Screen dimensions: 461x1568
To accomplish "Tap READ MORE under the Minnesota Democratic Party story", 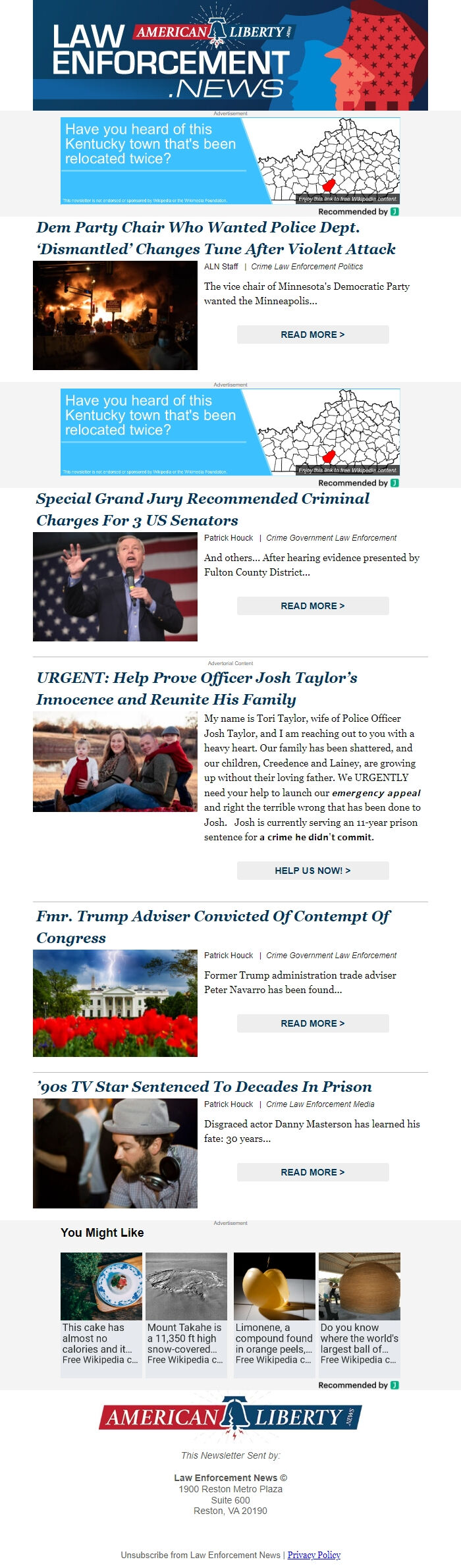I will 313,335.
